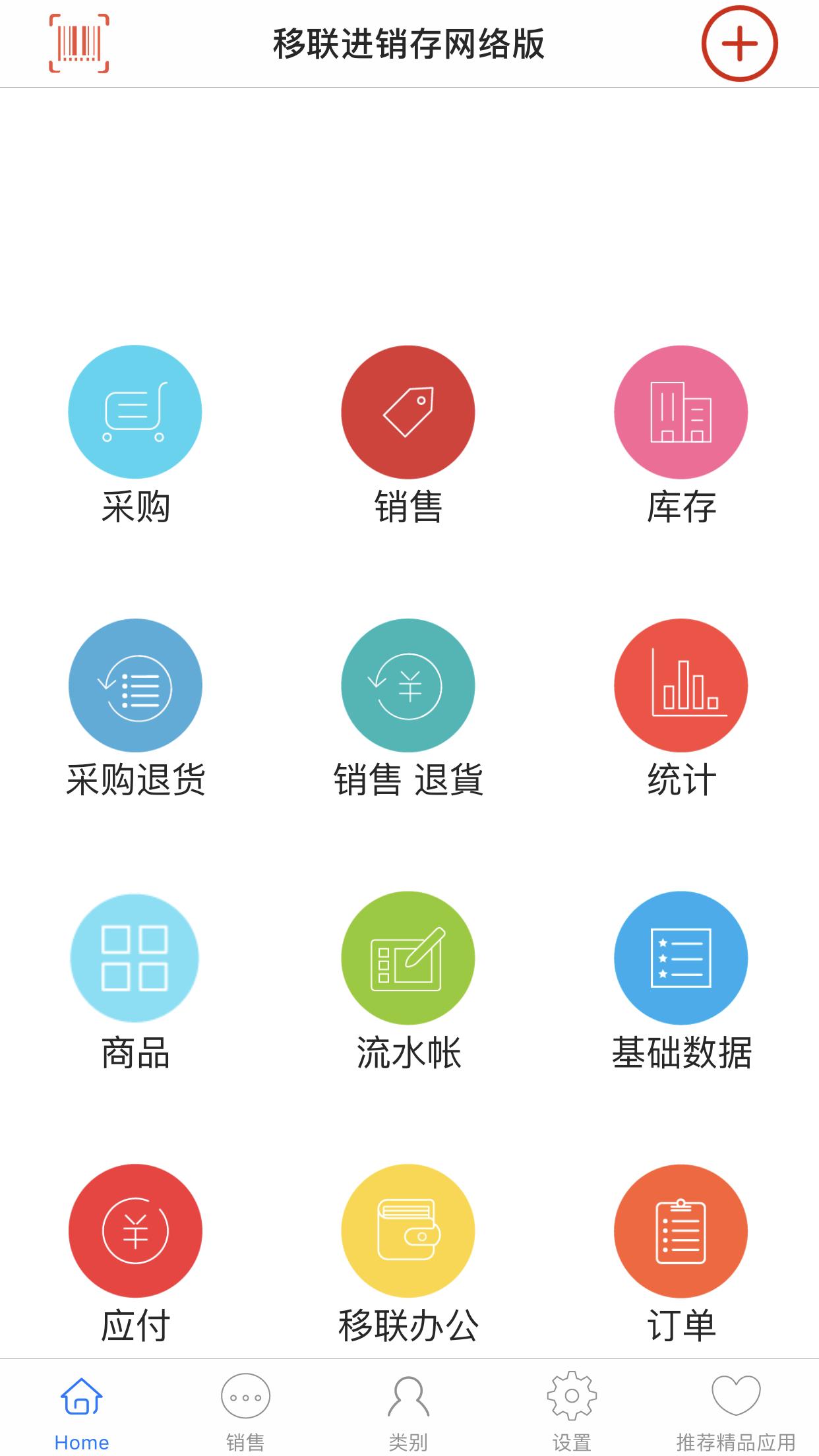Tap the 移联进销存网络版 title bar

[409, 44]
